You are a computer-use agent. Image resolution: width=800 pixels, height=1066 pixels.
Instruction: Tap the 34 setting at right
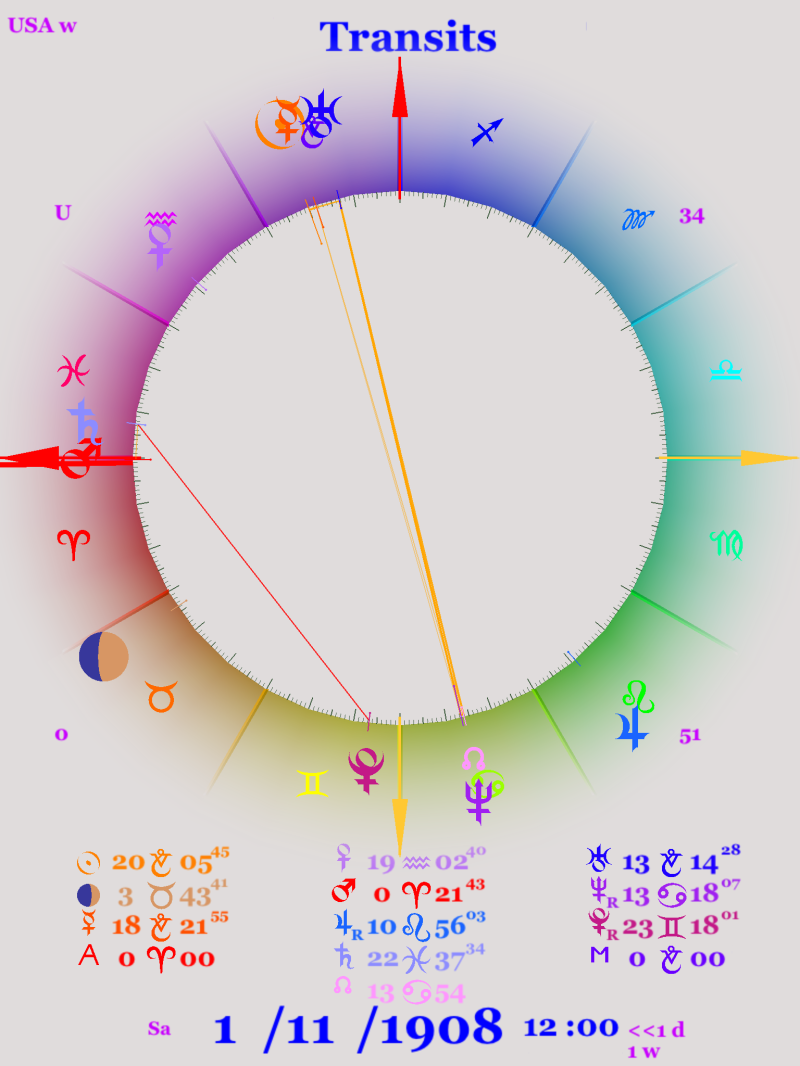tap(691, 215)
